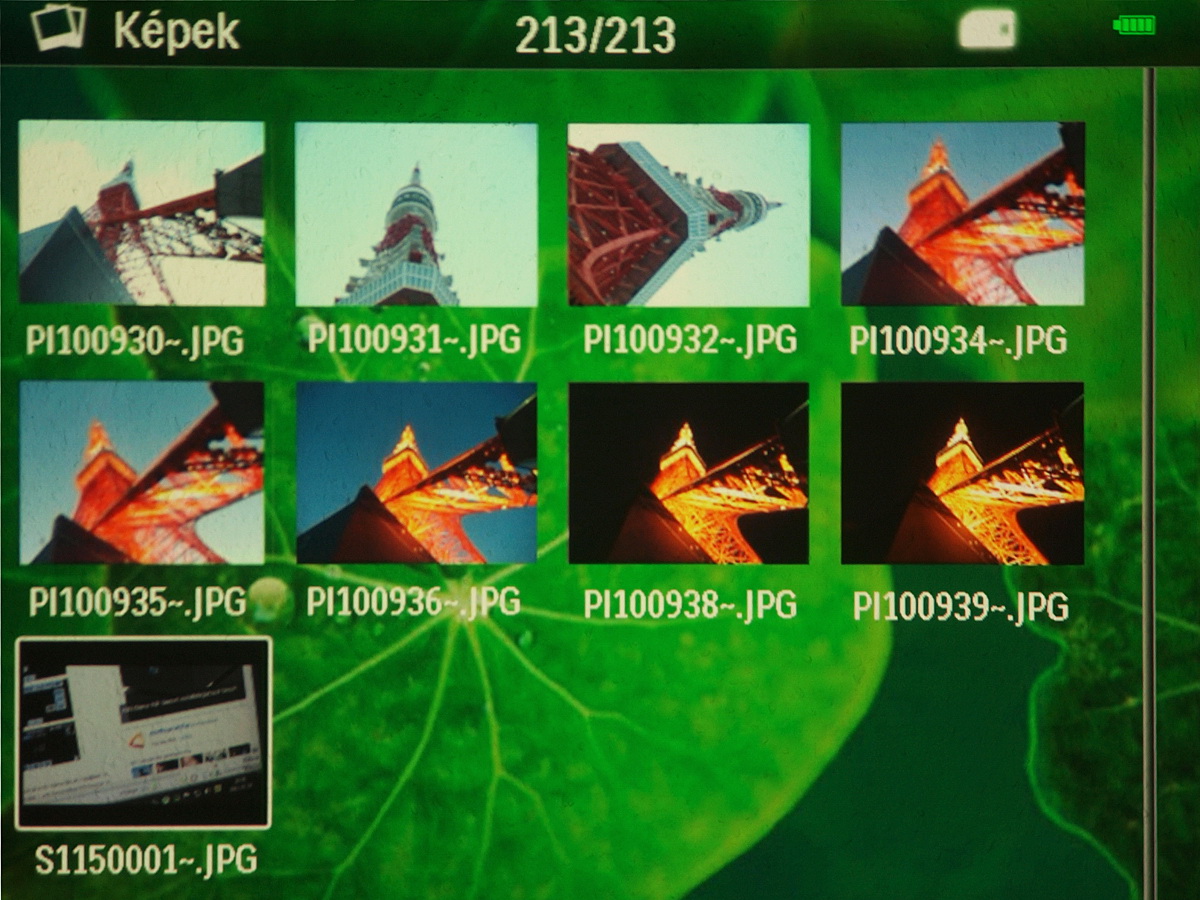Screen dimensions: 1200x900
Task: Show picture PI100935~.JPG
Action: pyautogui.click(x=142, y=473)
